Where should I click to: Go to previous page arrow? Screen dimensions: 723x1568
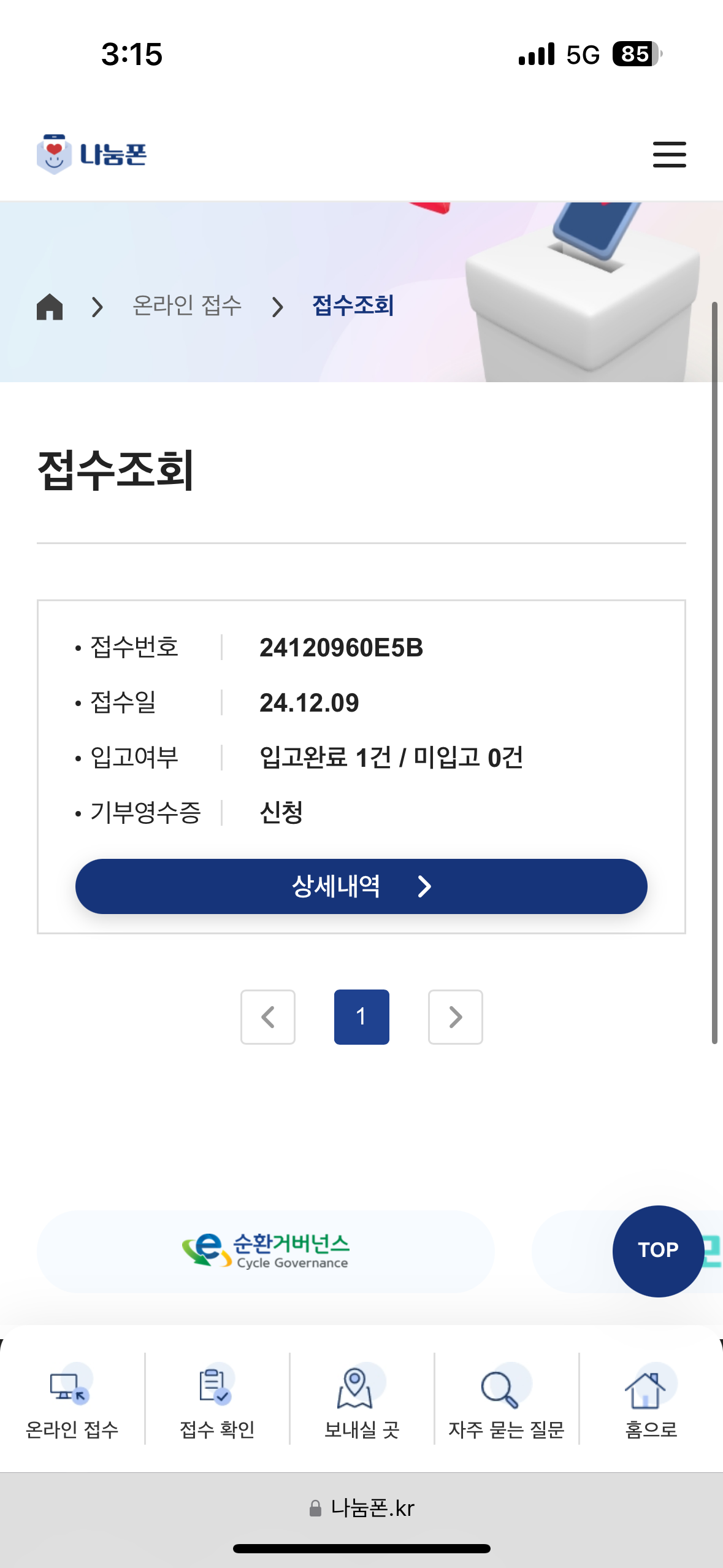tap(268, 1017)
